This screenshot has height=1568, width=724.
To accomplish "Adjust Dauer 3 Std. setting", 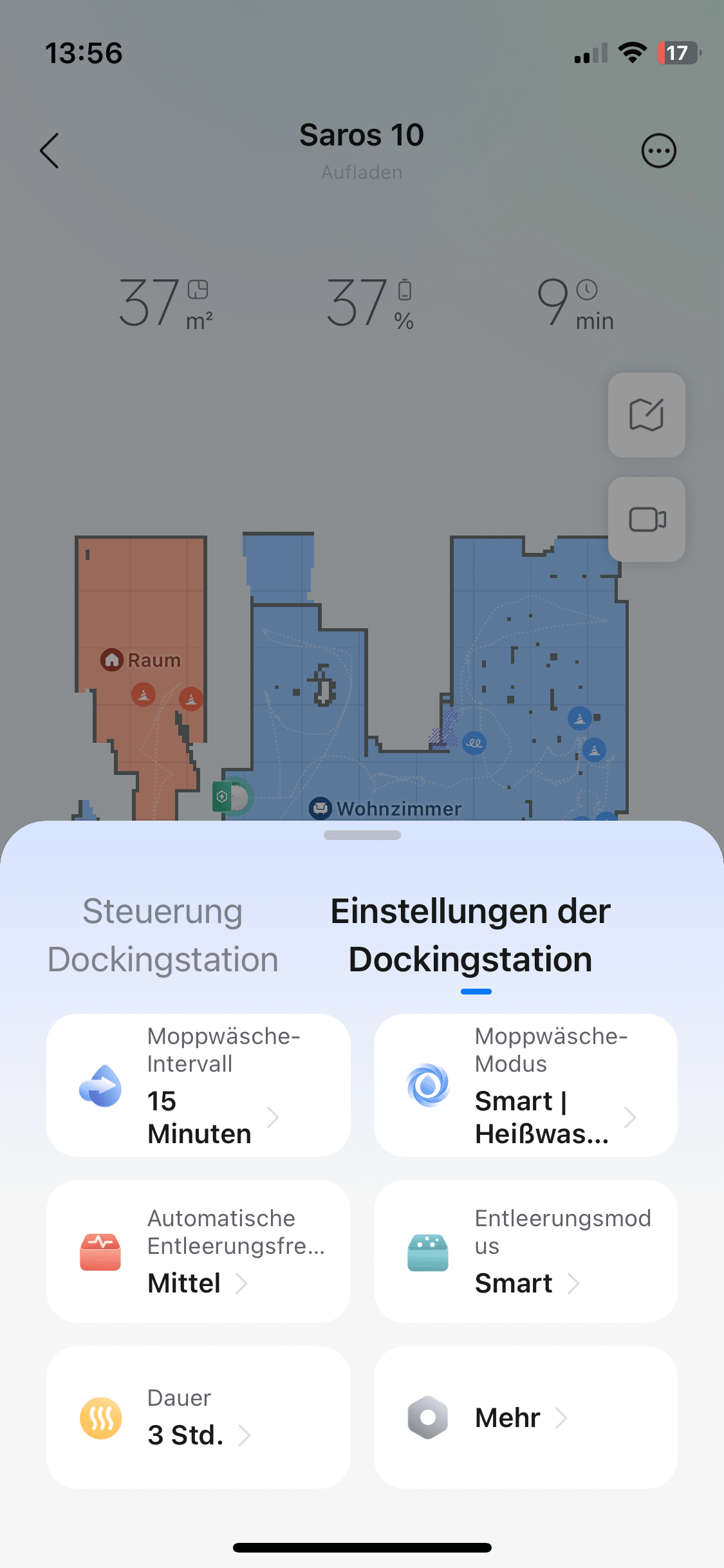I will (x=198, y=1417).
